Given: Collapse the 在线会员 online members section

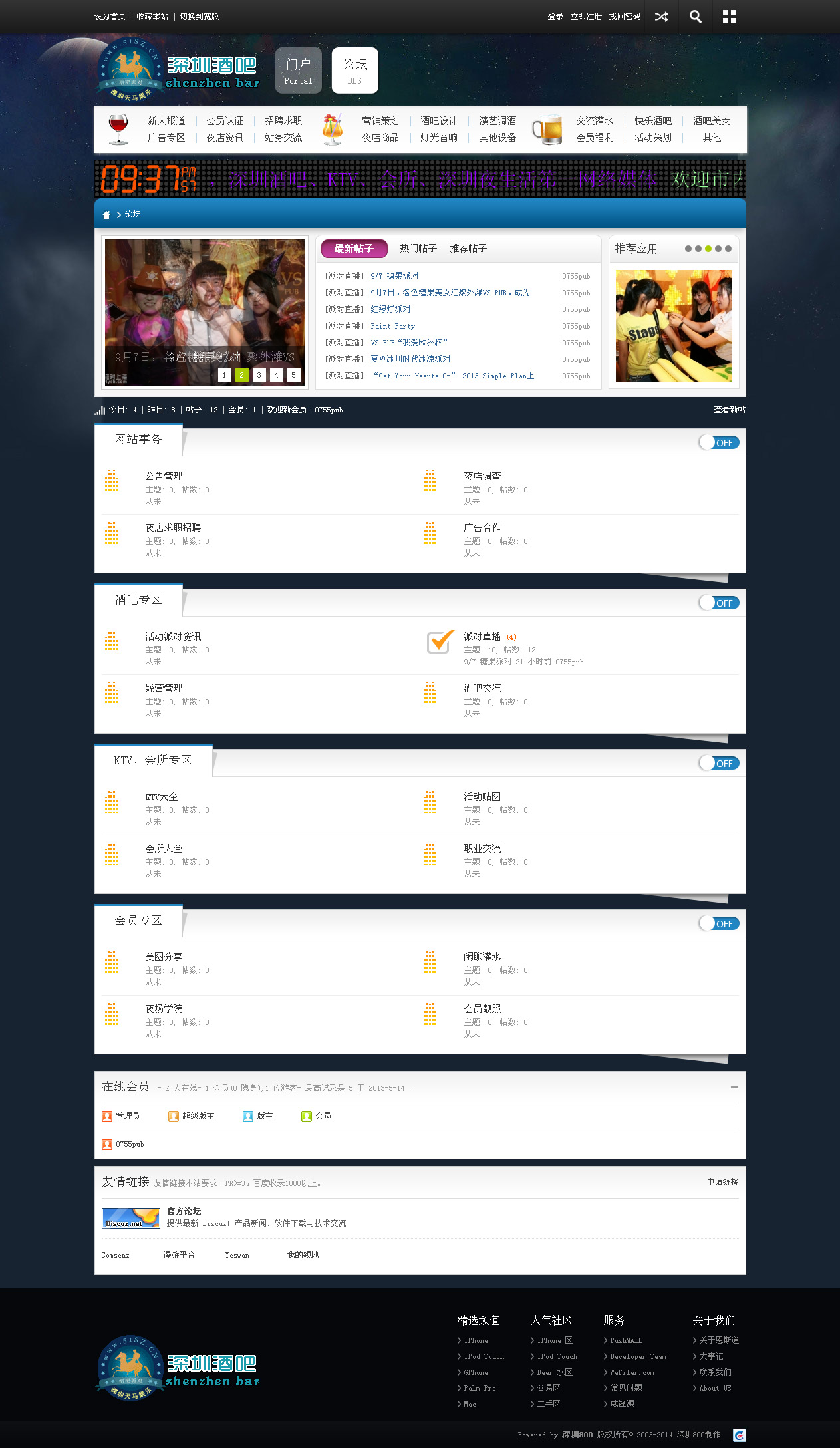Looking at the screenshot, I should point(734,1087).
